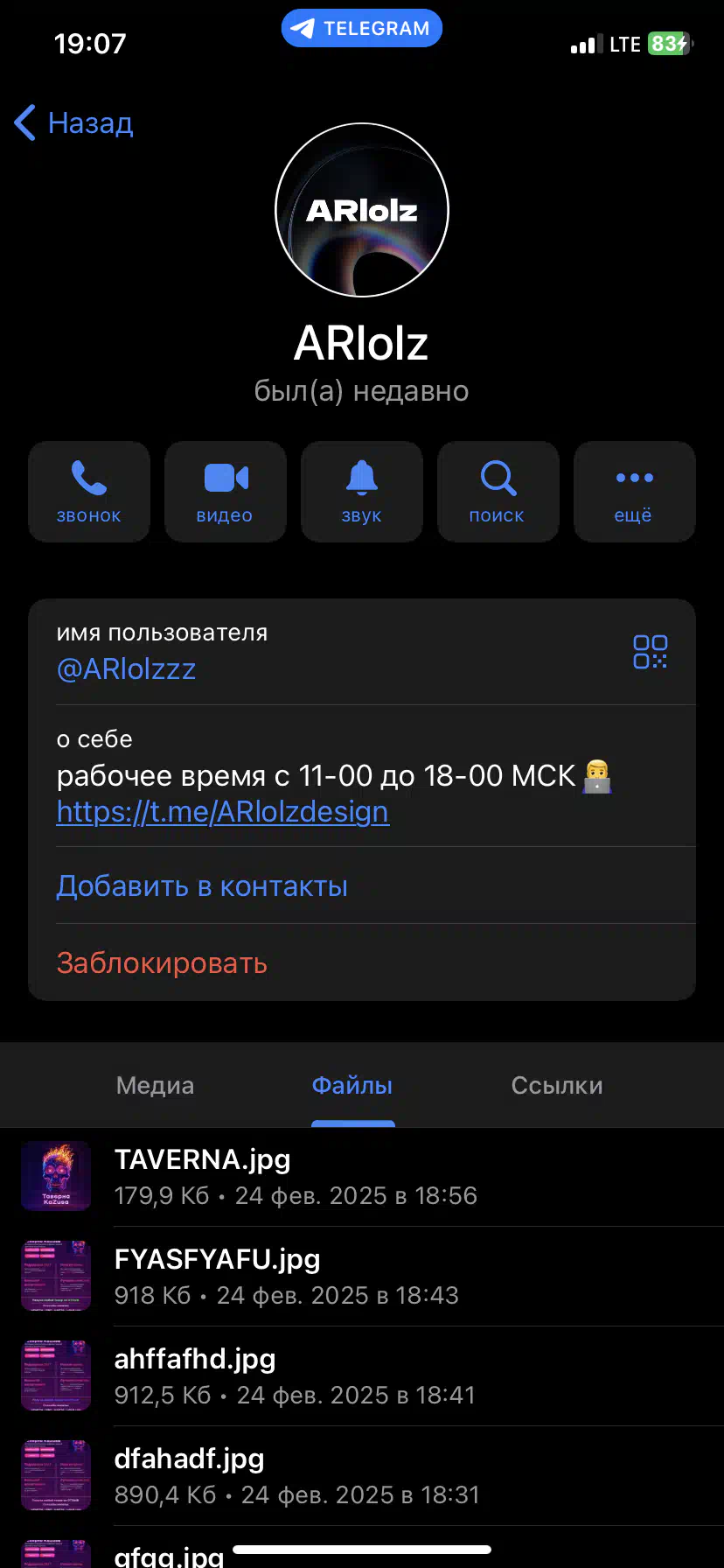The image size is (724, 1568).
Task: Block this user with Заблокировать
Action: pos(162,963)
